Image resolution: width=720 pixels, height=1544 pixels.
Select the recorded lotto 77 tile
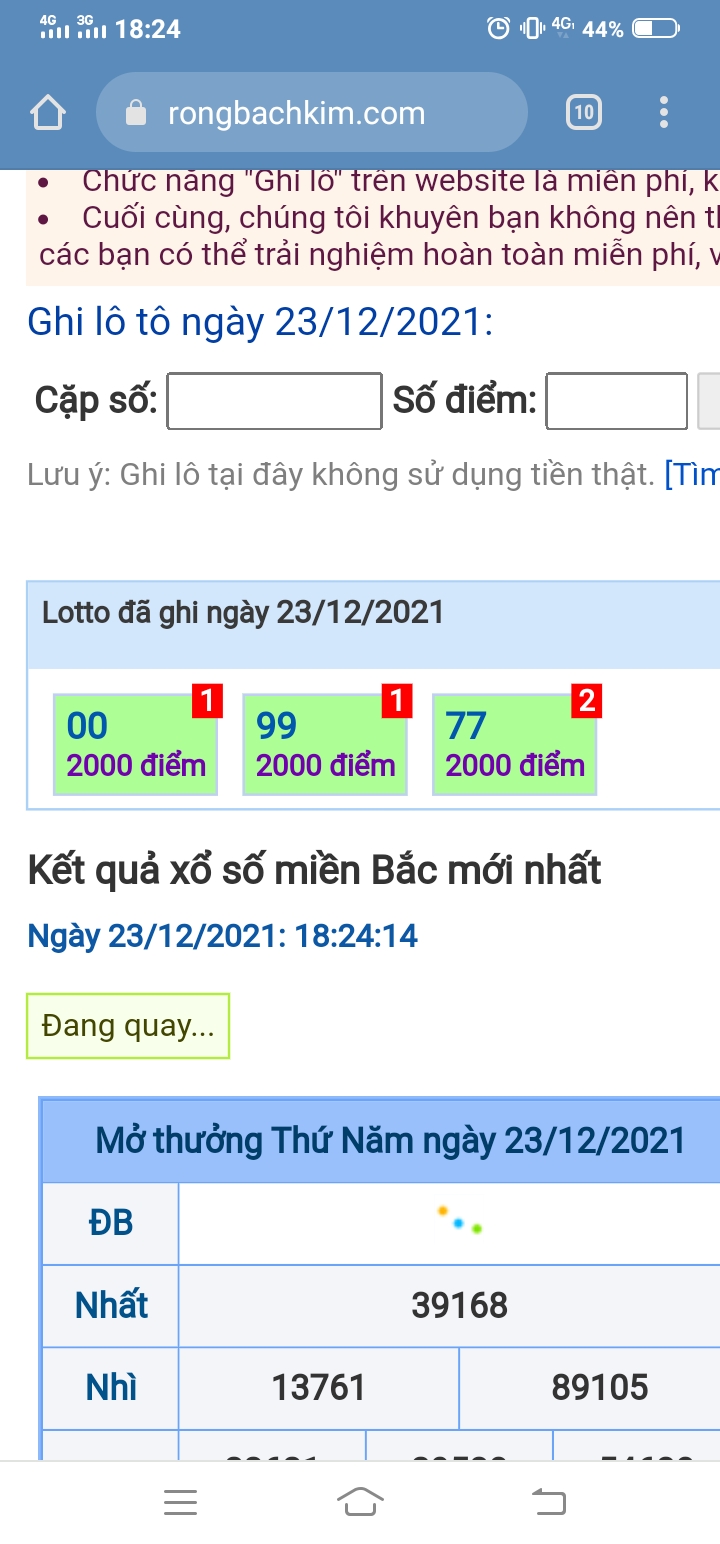point(514,745)
